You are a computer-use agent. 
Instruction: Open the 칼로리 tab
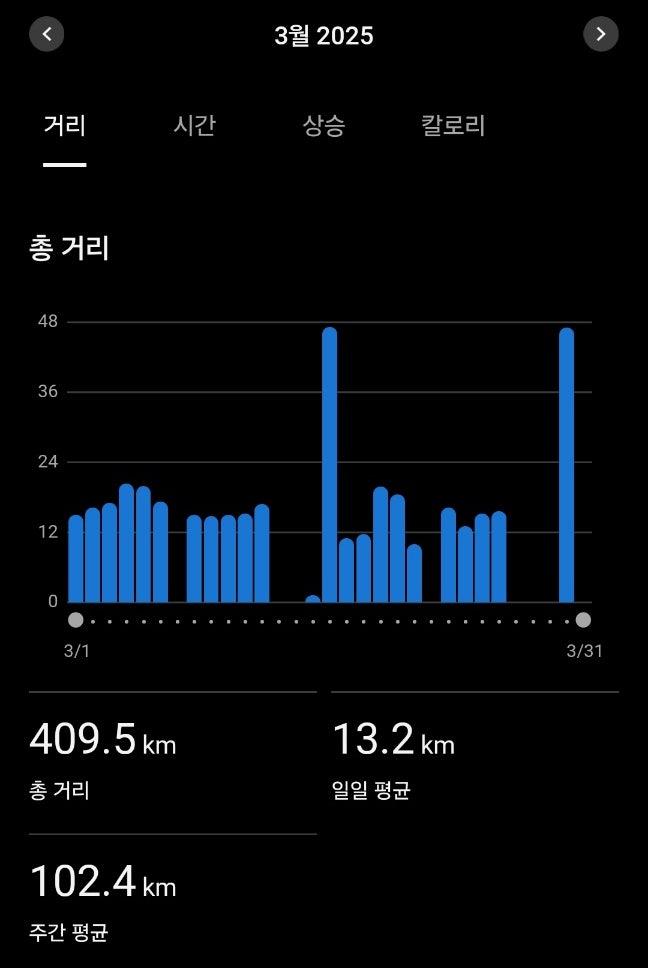[x=453, y=126]
